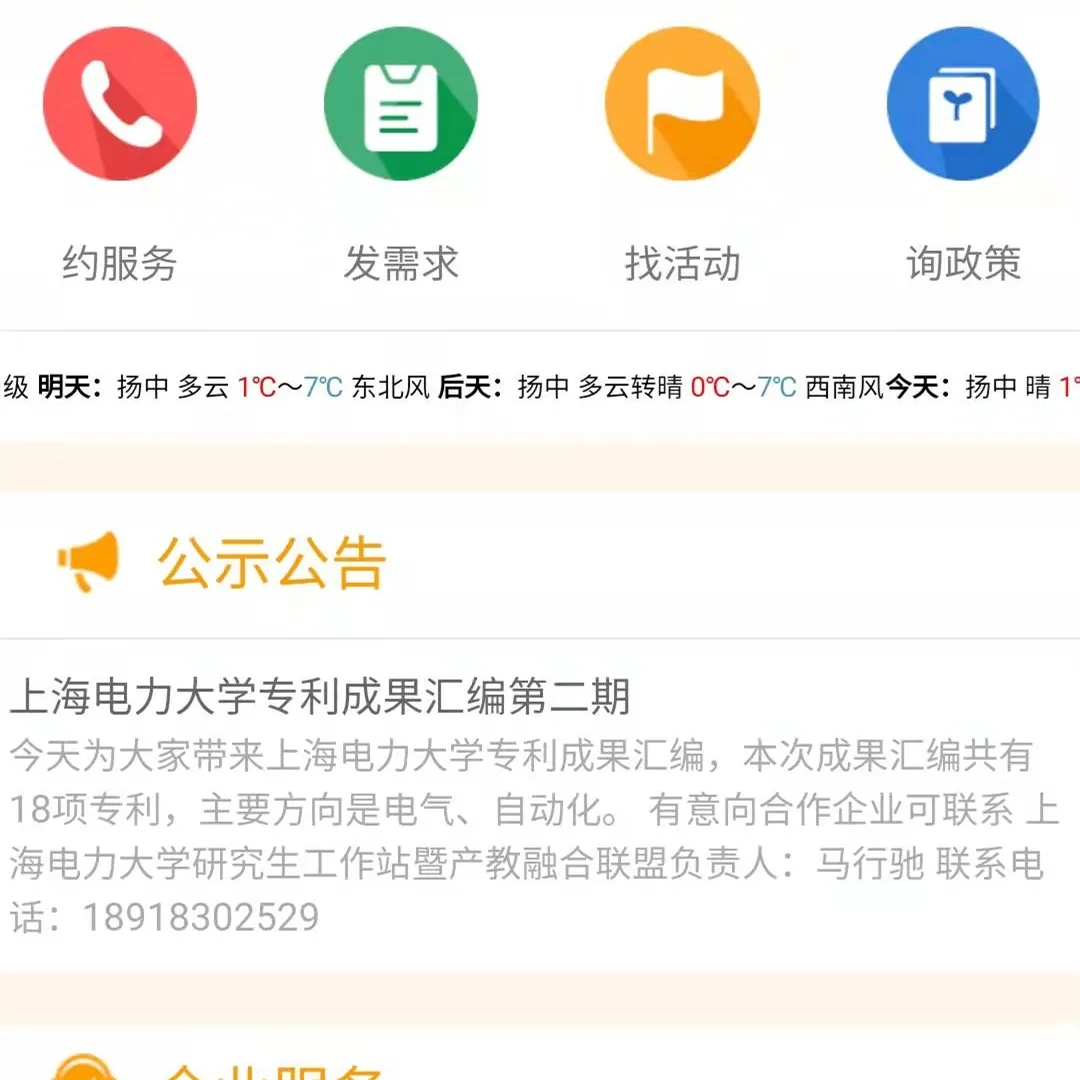The width and height of the screenshot is (1080, 1080).
Task: Open the 上海电力大学专利成果汇编第二期 announcement
Action: coord(320,697)
